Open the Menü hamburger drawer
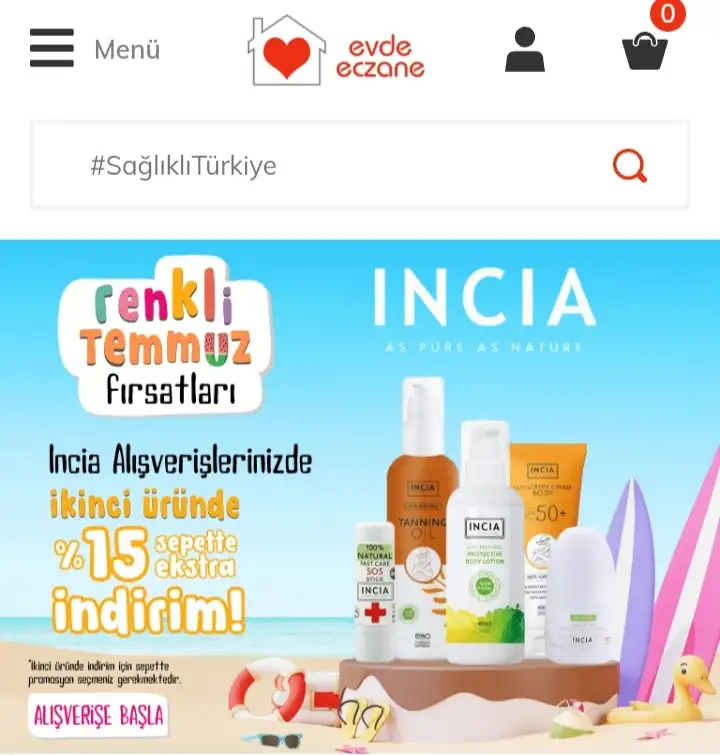720x755 pixels. (x=52, y=48)
